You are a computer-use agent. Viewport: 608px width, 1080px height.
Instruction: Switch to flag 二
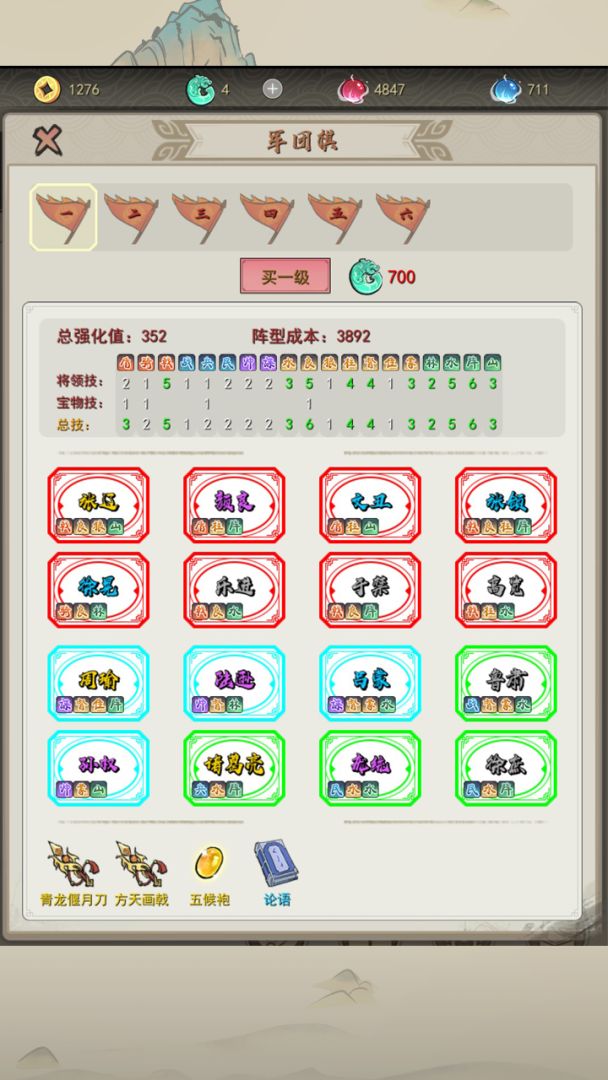pos(132,217)
